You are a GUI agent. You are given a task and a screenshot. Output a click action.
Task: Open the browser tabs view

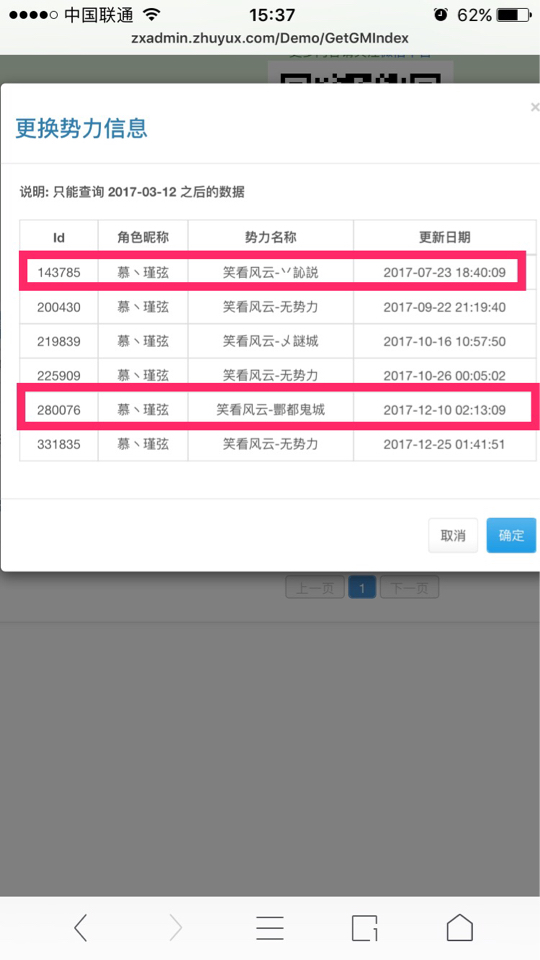click(x=365, y=928)
